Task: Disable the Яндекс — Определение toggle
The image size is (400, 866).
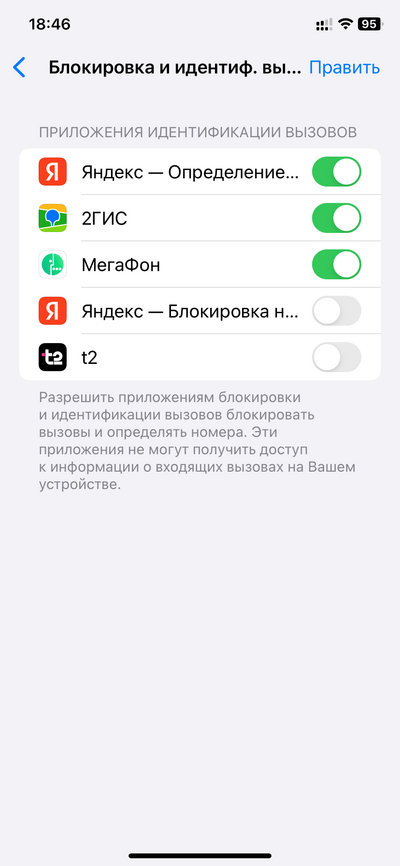Action: click(336, 172)
